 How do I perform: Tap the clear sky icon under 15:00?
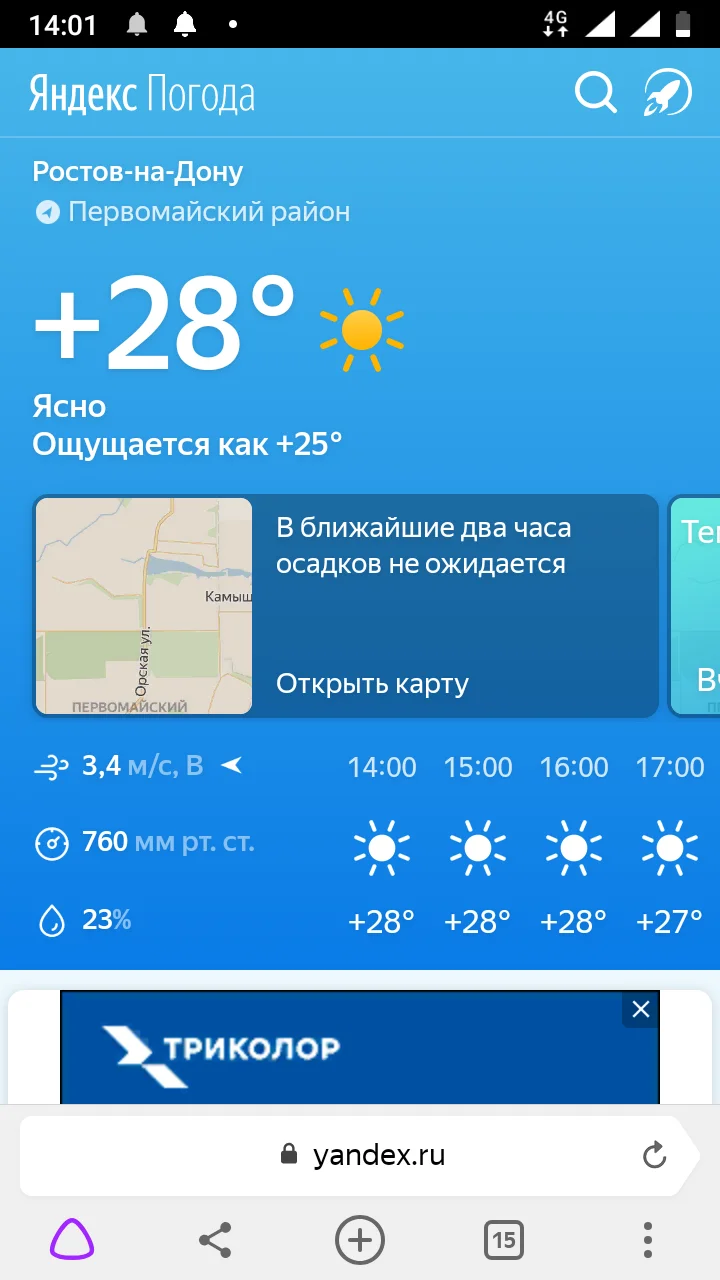click(x=477, y=847)
